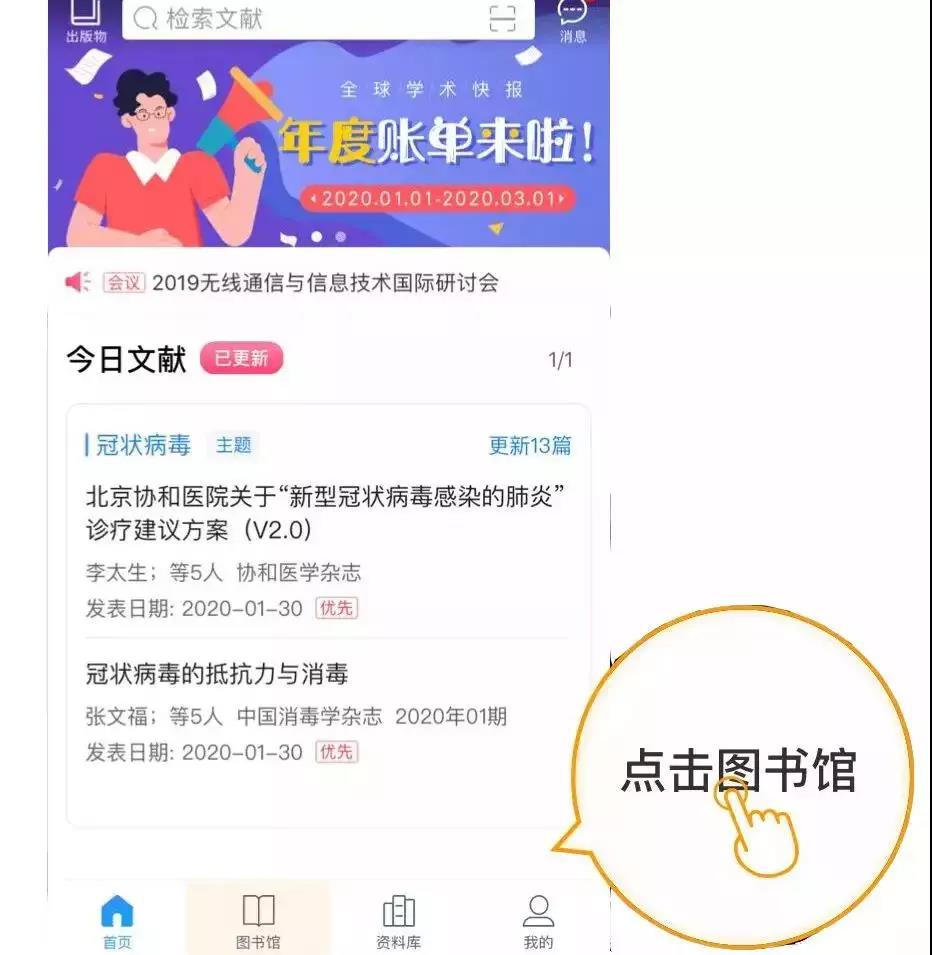This screenshot has width=932, height=955.
Task: Switch to the 资料库 tab
Action: point(398,922)
